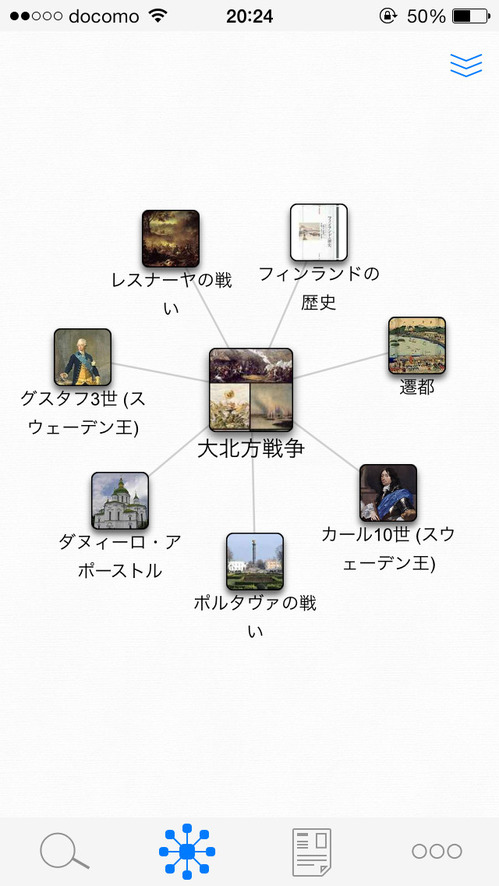Select the mind map network tab
Viewport: 499px width, 886px height.
(x=187, y=852)
